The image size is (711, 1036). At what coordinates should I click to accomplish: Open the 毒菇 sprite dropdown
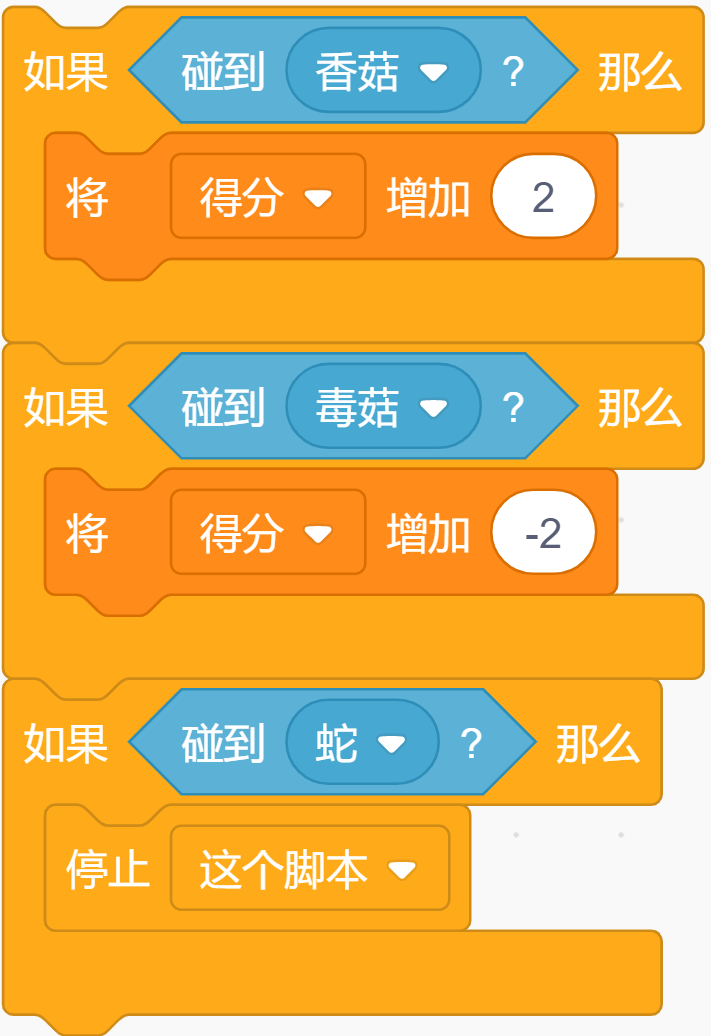click(383, 406)
